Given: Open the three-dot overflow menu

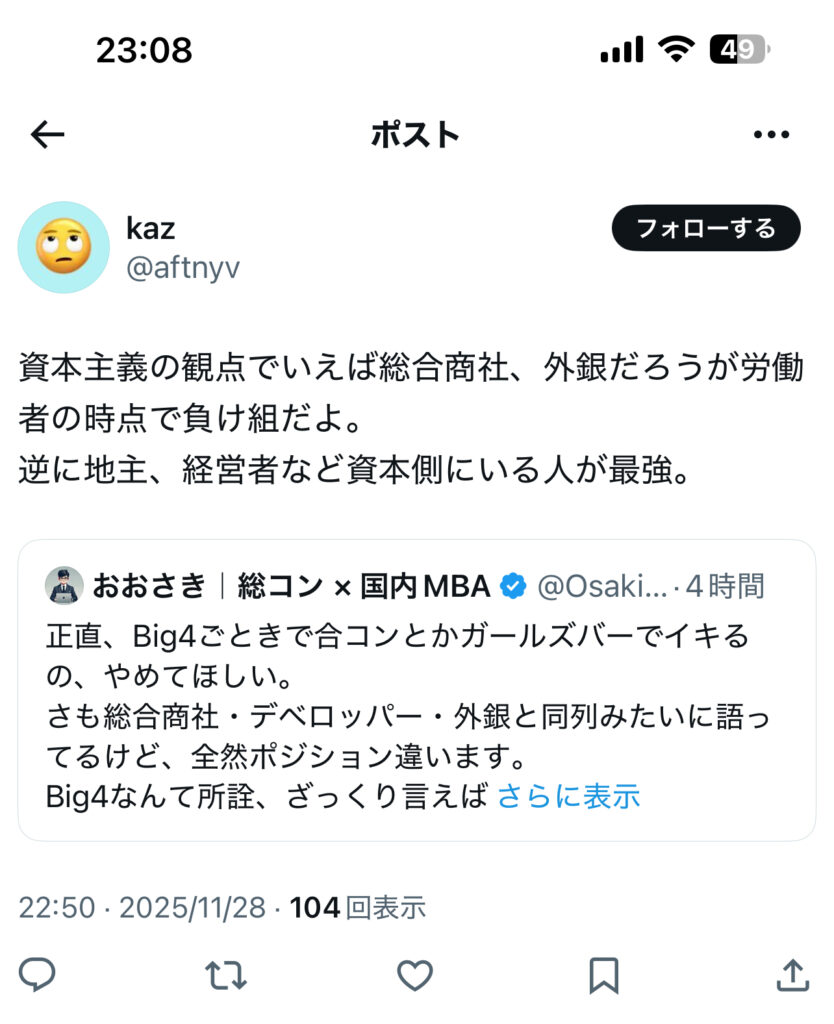Looking at the screenshot, I should [771, 134].
